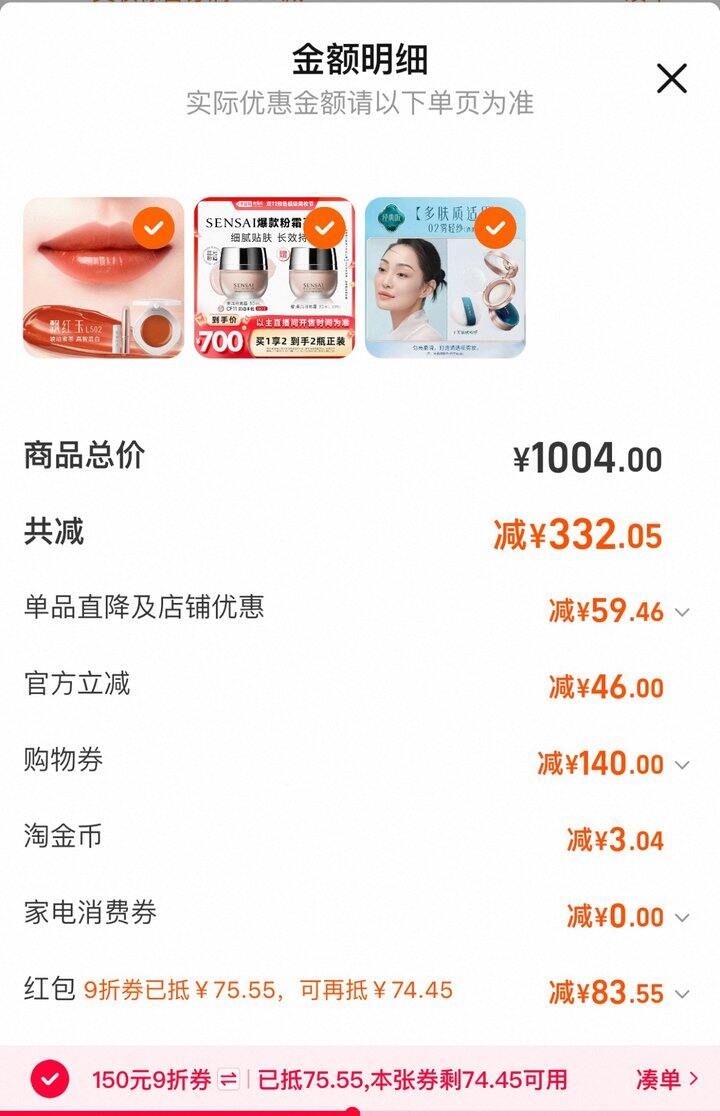Open the cushion compact product thumbnail
720x1116 pixels.
point(445,278)
